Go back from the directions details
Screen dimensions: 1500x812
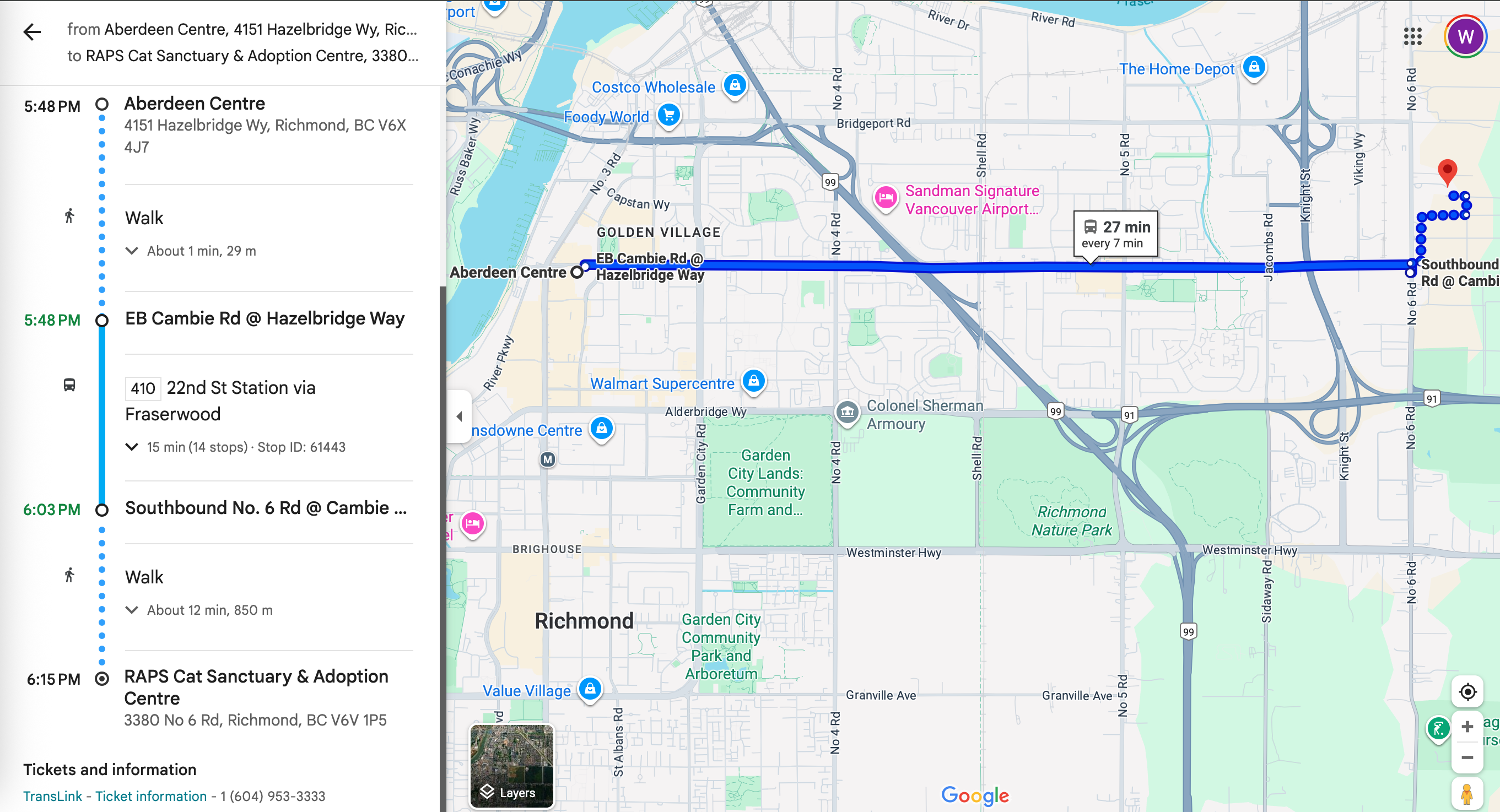(x=32, y=32)
